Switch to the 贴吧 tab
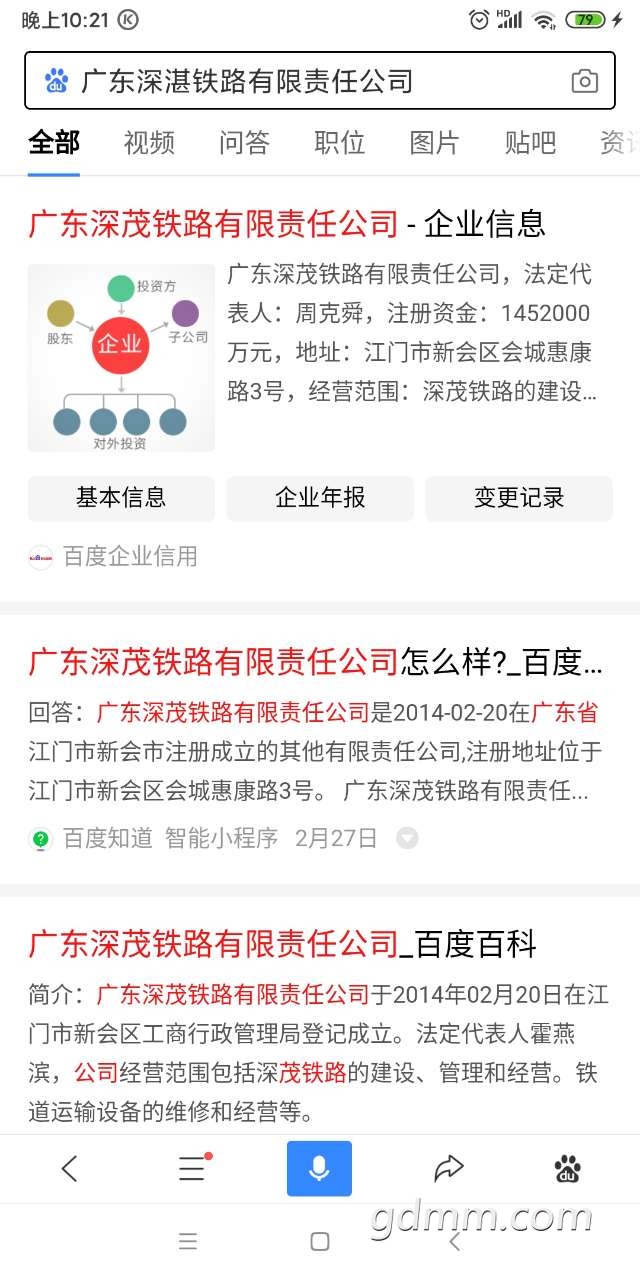 [530, 143]
